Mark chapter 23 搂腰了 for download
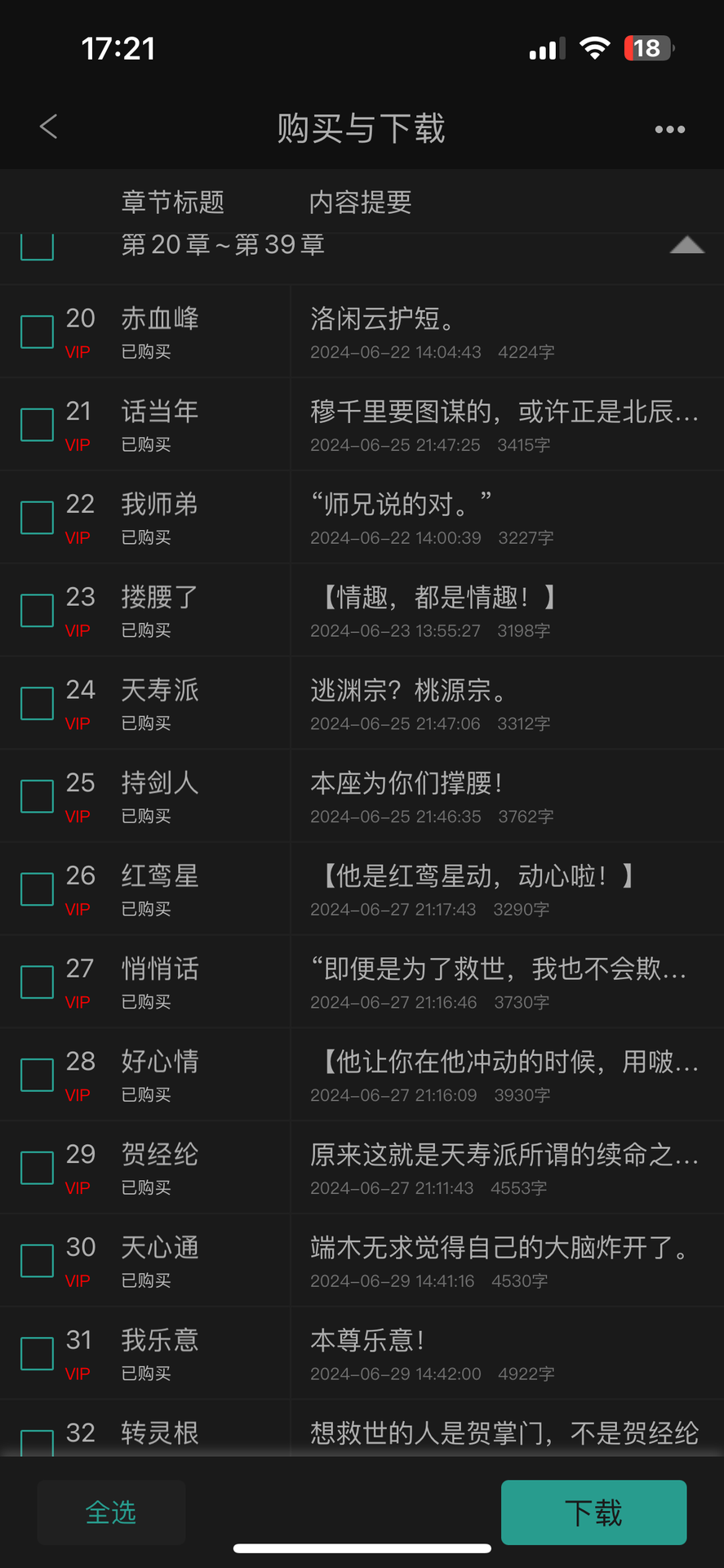This screenshot has height=1568, width=724. click(x=37, y=611)
